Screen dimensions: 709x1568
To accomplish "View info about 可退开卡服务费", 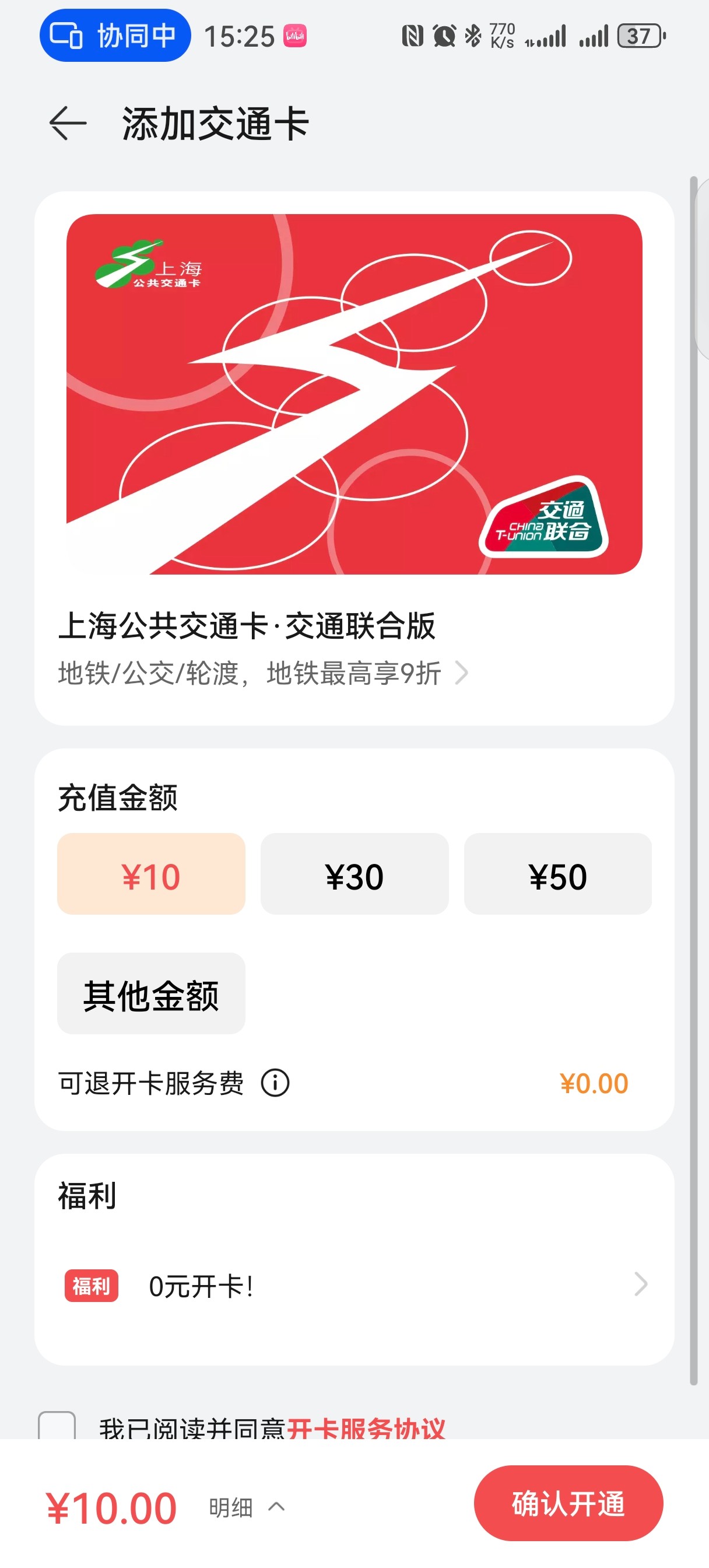I will point(275,1083).
